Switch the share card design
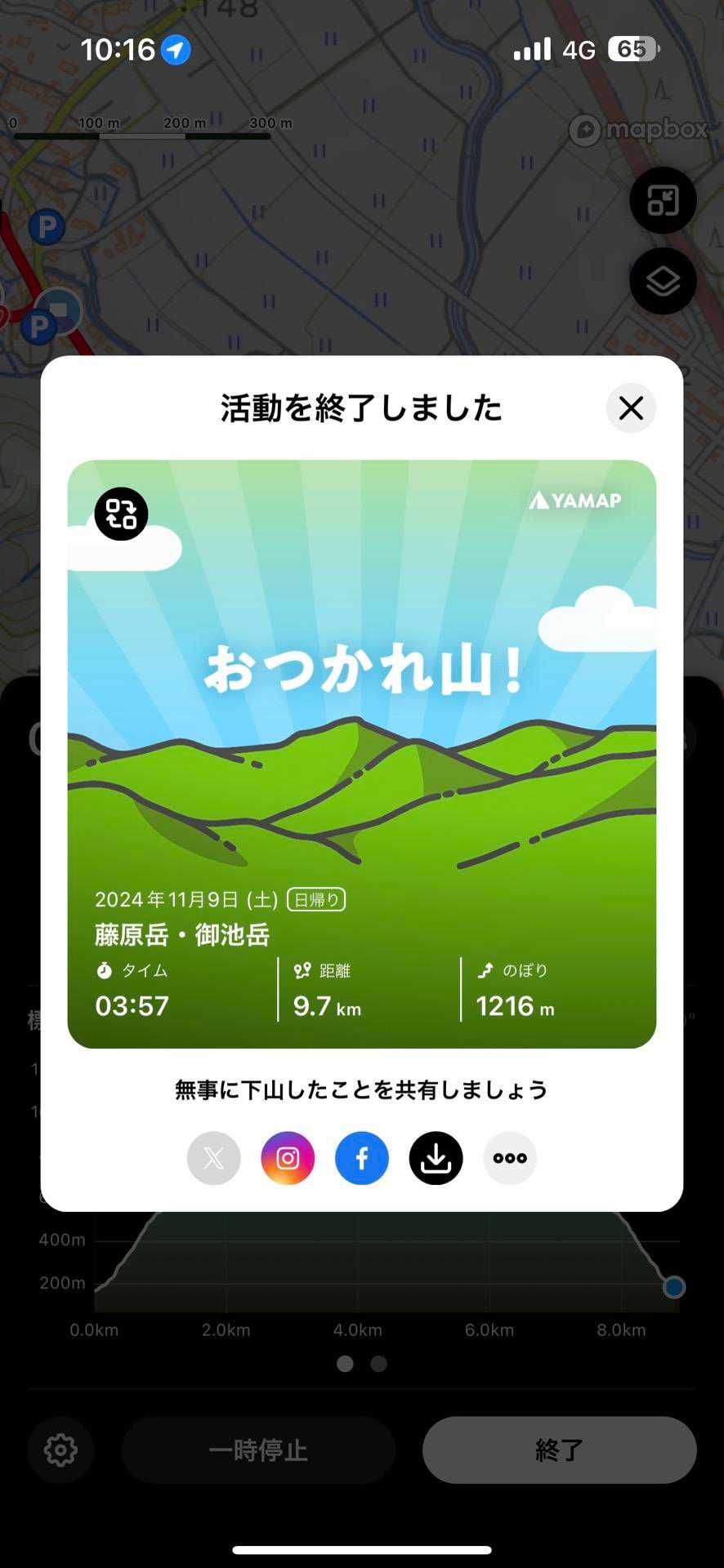The height and width of the screenshot is (1568, 724). pyautogui.click(x=121, y=514)
